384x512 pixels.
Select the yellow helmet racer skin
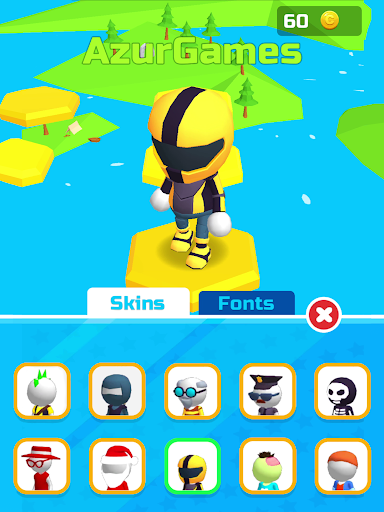(192, 466)
